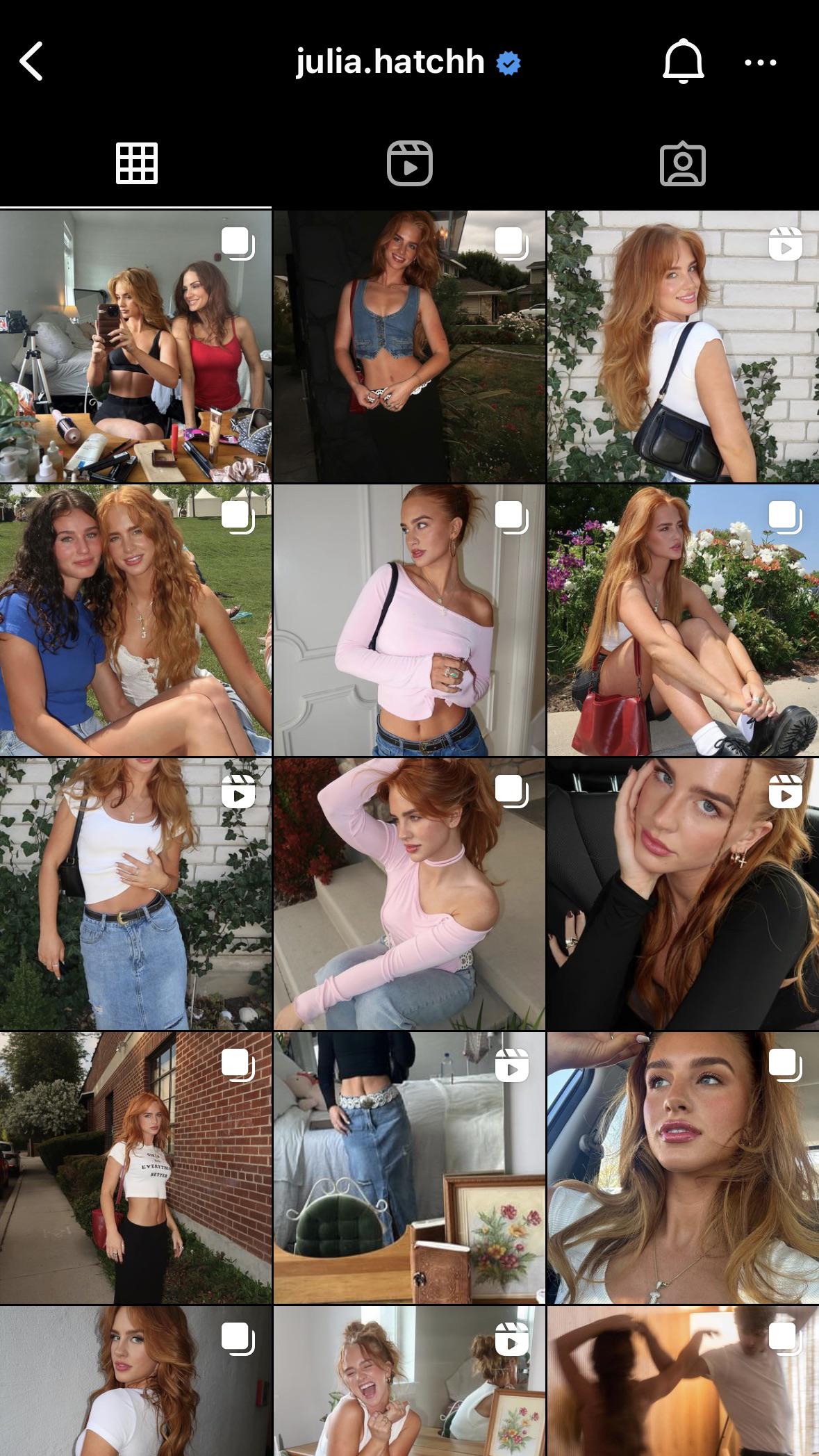The height and width of the screenshot is (1456, 819).
Task: Go back using the top-left arrow
Action: pos(31,62)
